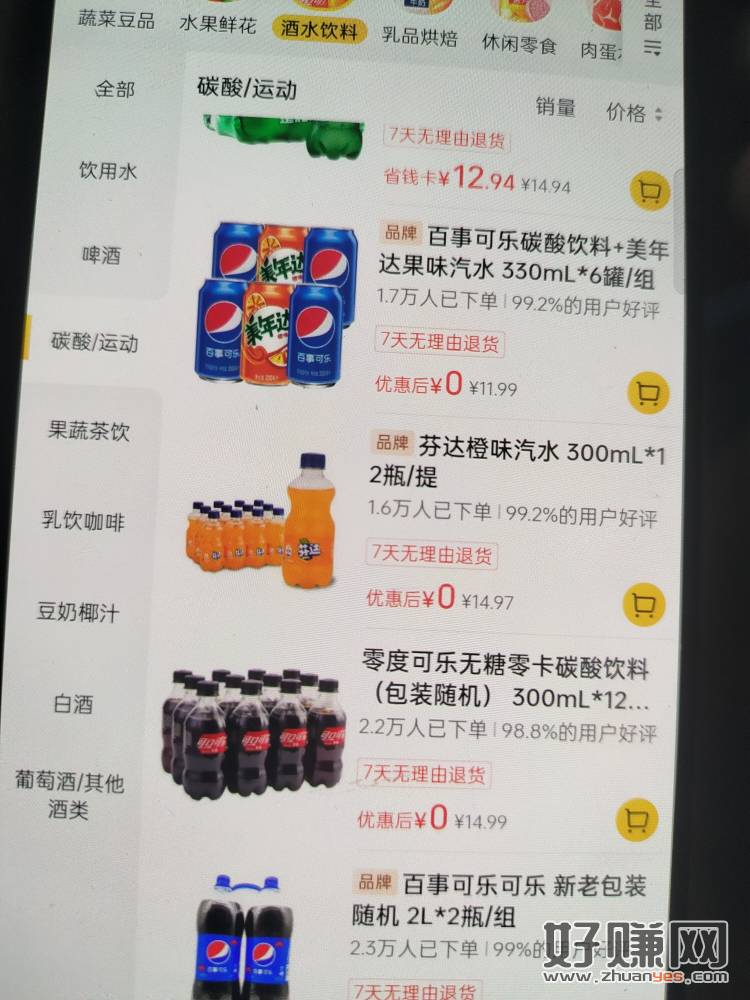The width and height of the screenshot is (750, 1000).
Task: Select 全部 in the side menu
Action: tap(114, 88)
